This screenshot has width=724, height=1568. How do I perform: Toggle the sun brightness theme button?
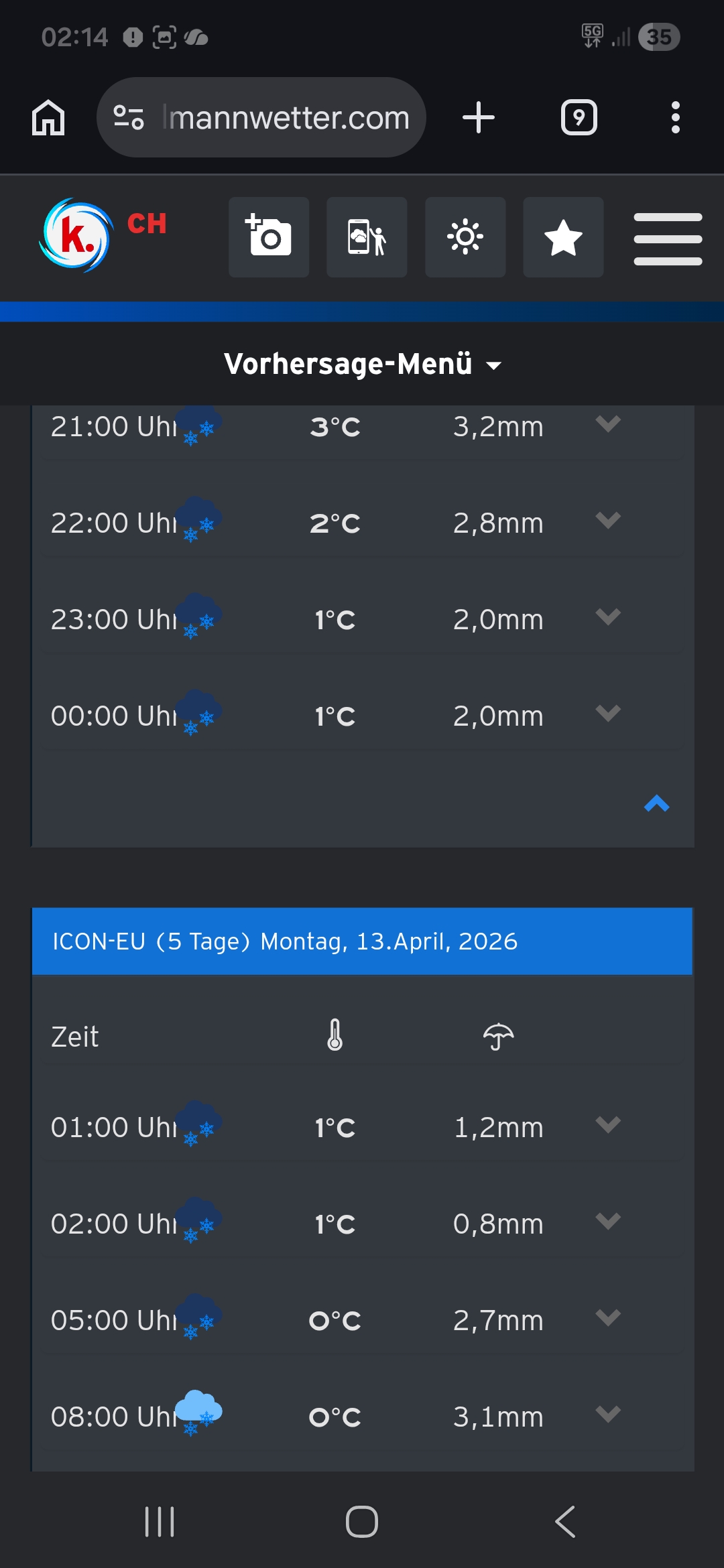(x=465, y=237)
